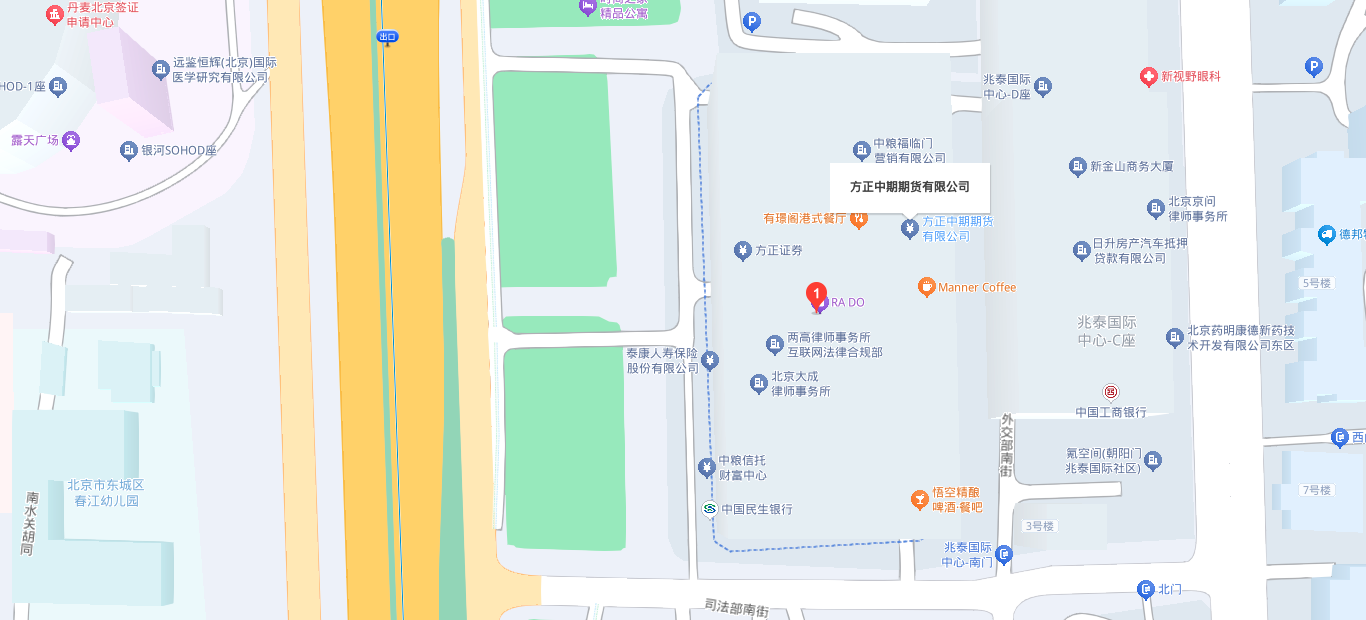The image size is (1366, 620).
Task: Open the 中粮信托财富中心 marker
Action: 707,467
